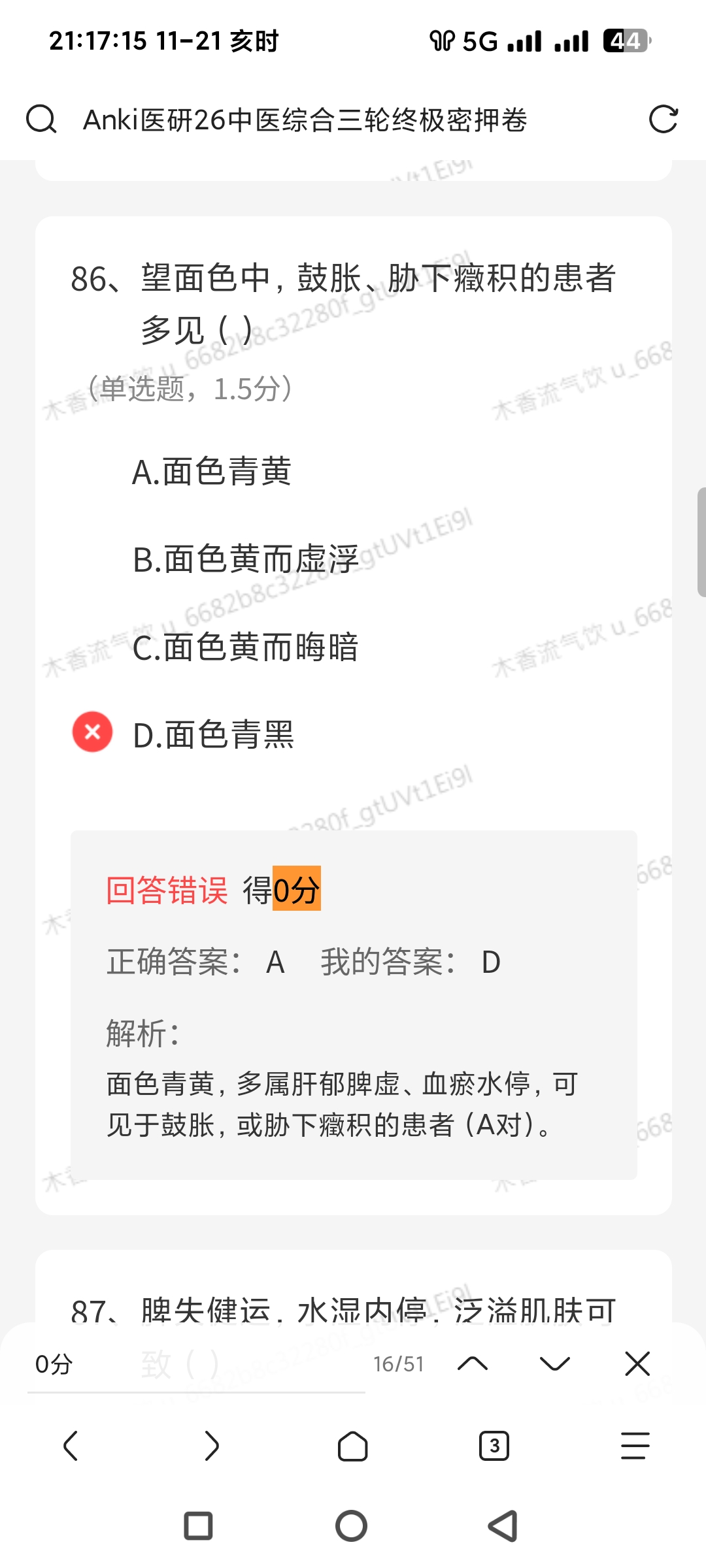
Task: Select option D.面色青黑
Action: pyautogui.click(x=213, y=735)
